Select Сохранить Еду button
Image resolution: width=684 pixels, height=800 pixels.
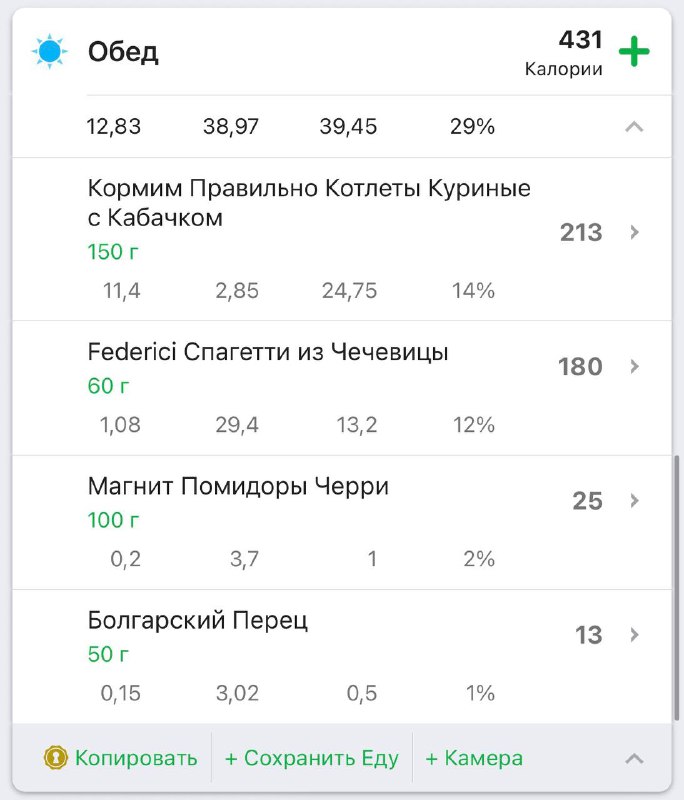click(x=312, y=759)
